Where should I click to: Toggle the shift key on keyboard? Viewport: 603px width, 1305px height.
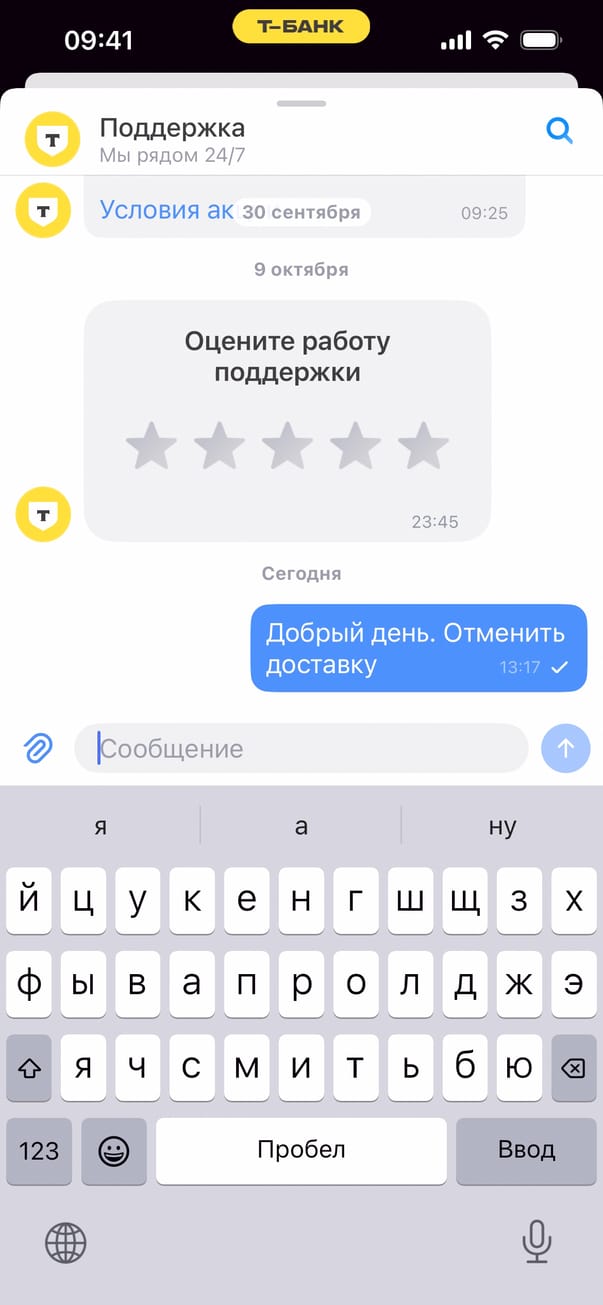(29, 1068)
